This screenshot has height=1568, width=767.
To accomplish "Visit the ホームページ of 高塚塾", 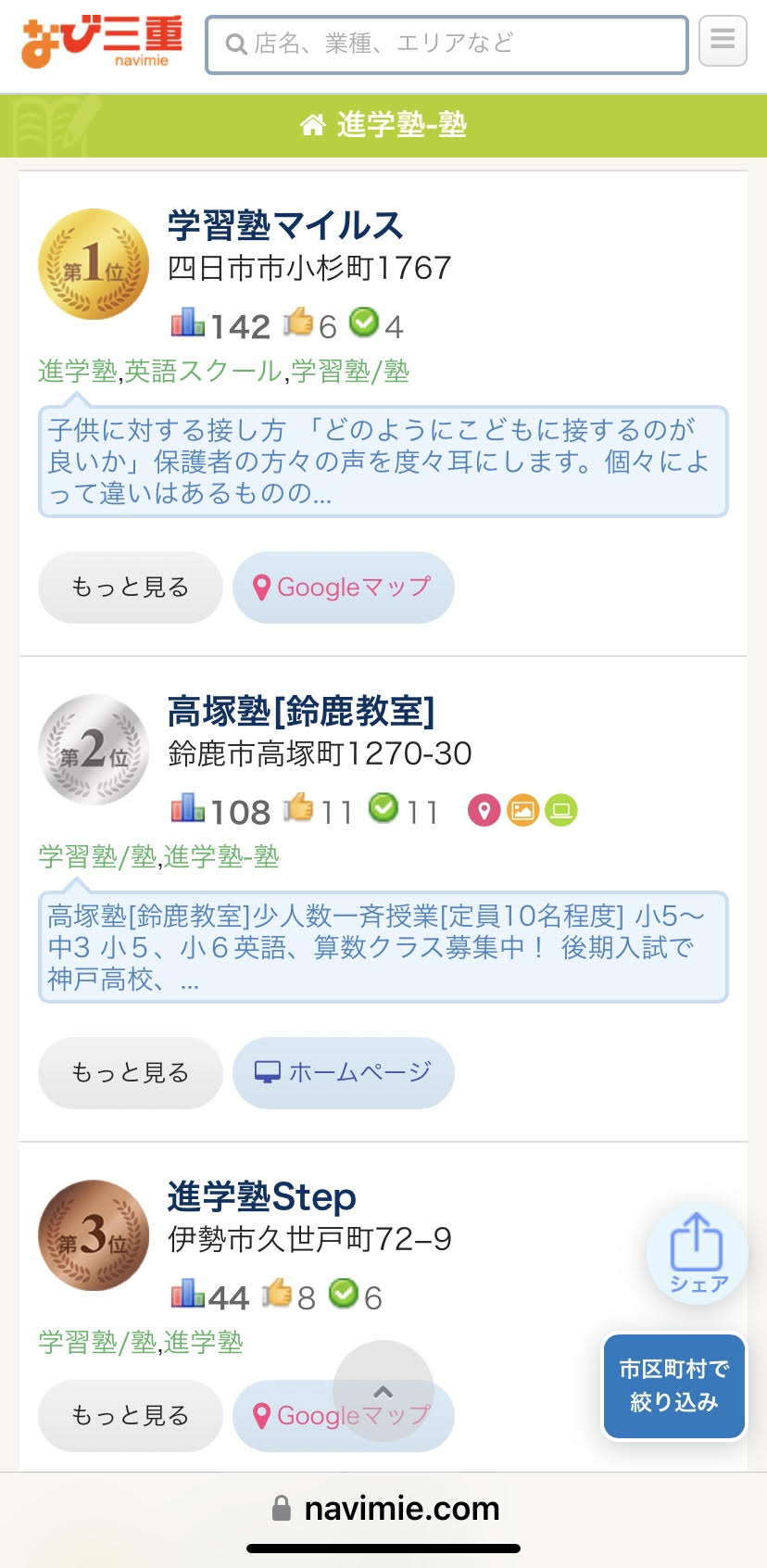I will (343, 1072).
